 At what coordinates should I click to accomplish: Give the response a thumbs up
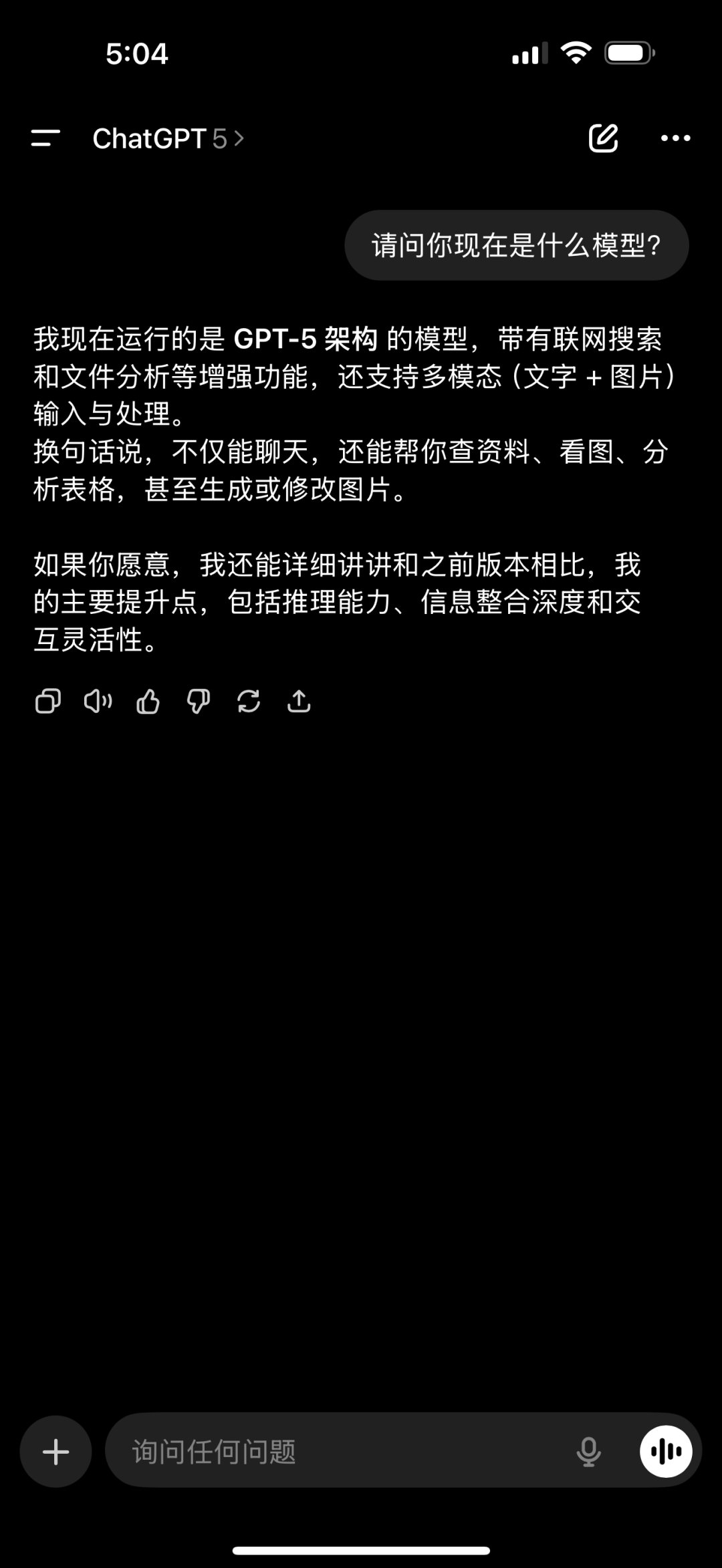point(148,701)
